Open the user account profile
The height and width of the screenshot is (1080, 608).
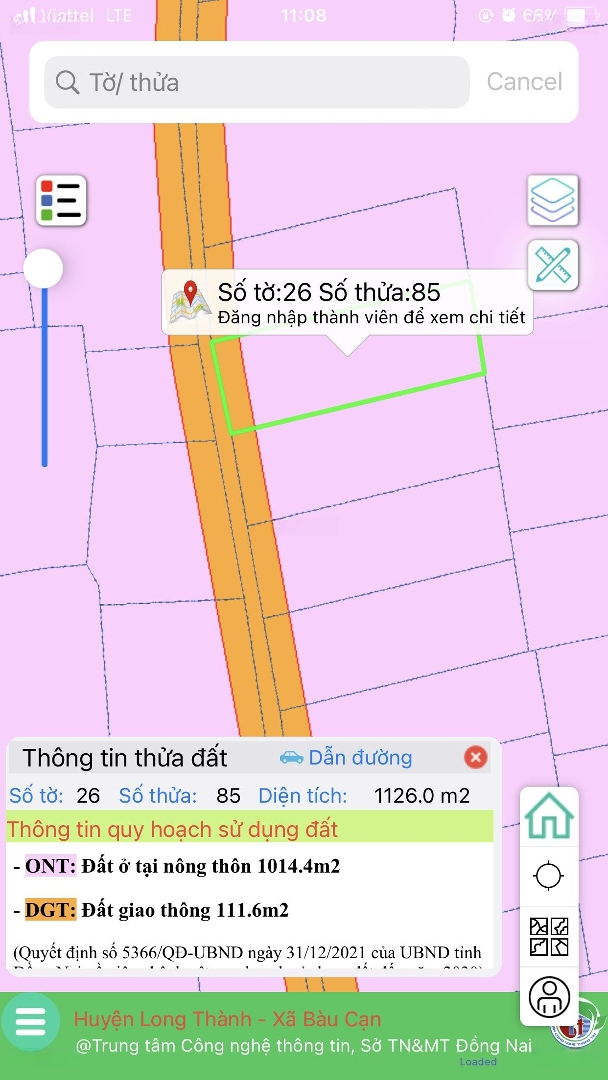(x=549, y=996)
